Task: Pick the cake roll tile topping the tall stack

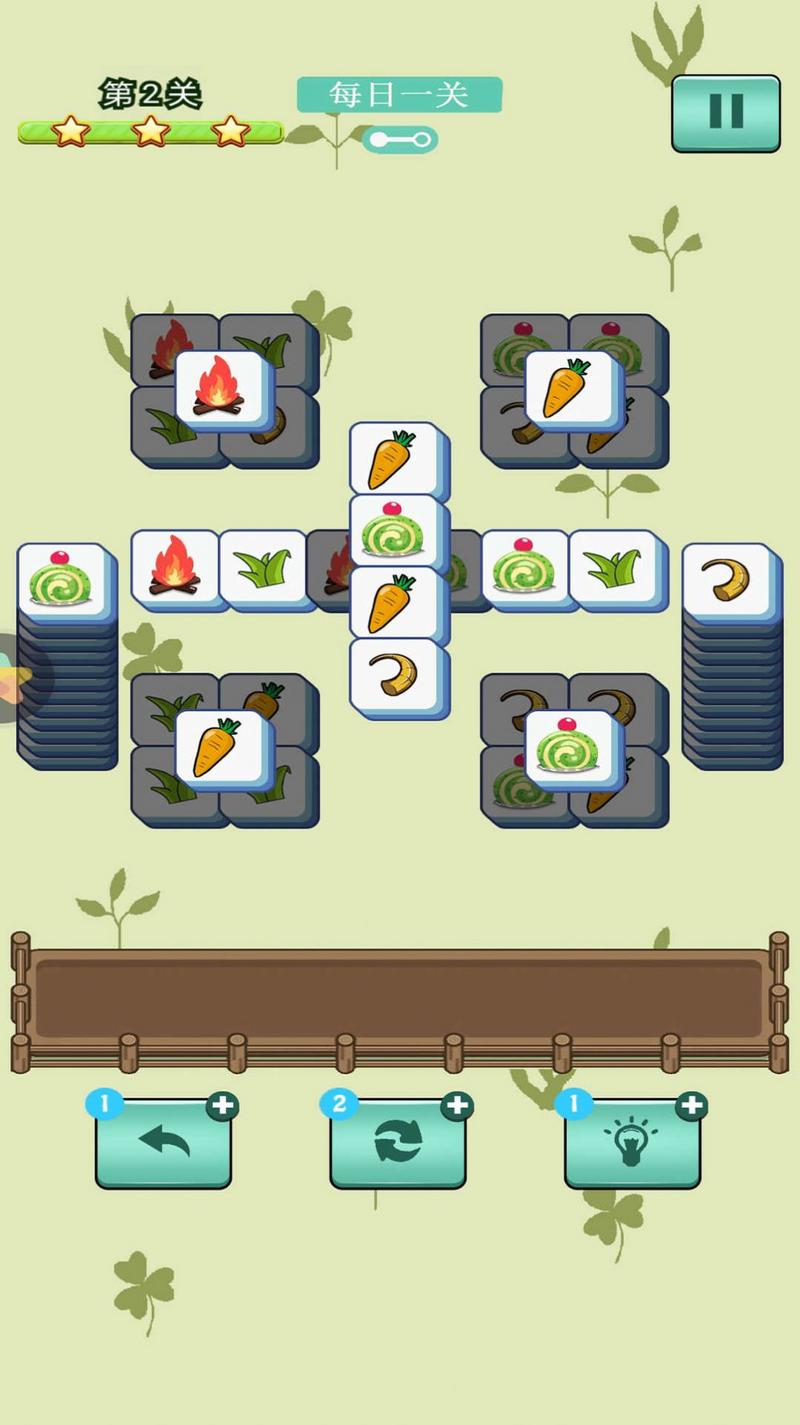Action: pos(62,579)
